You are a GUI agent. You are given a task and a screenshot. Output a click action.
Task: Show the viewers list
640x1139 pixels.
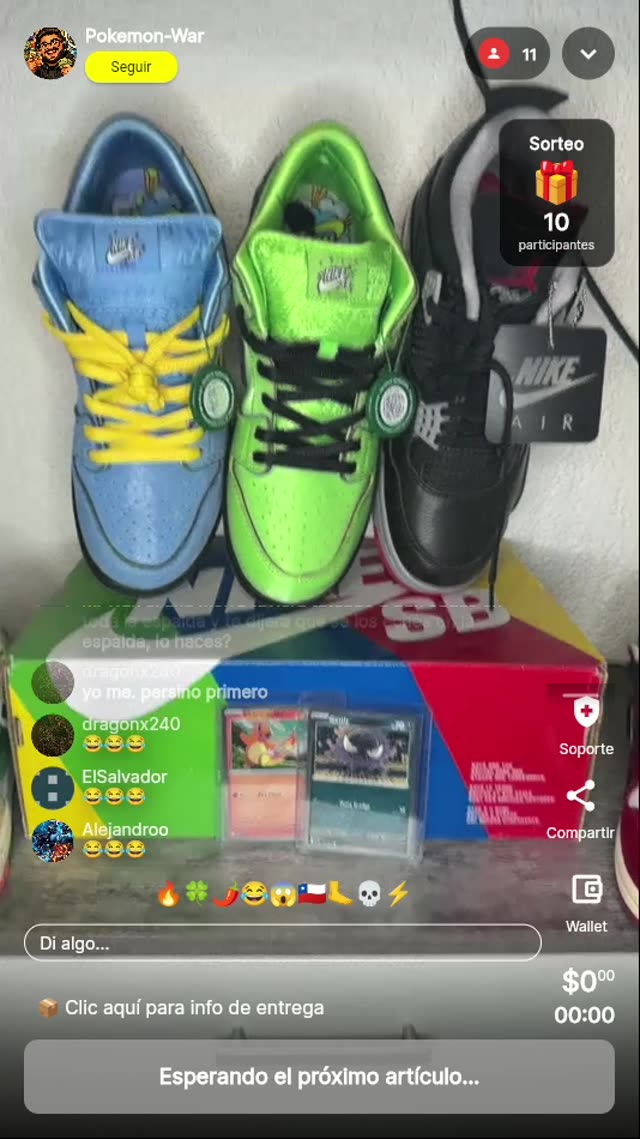[511, 54]
